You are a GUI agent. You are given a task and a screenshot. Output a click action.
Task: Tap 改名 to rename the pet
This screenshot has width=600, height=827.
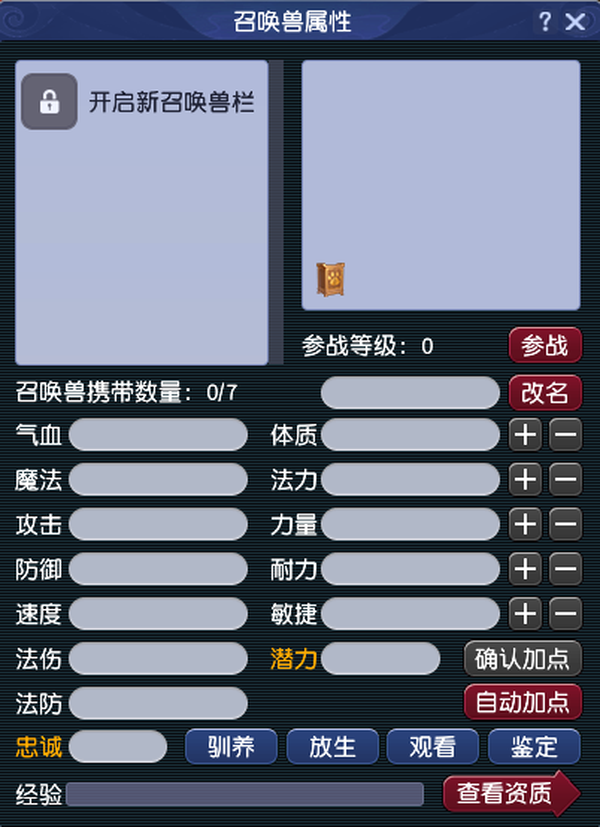pos(544,393)
